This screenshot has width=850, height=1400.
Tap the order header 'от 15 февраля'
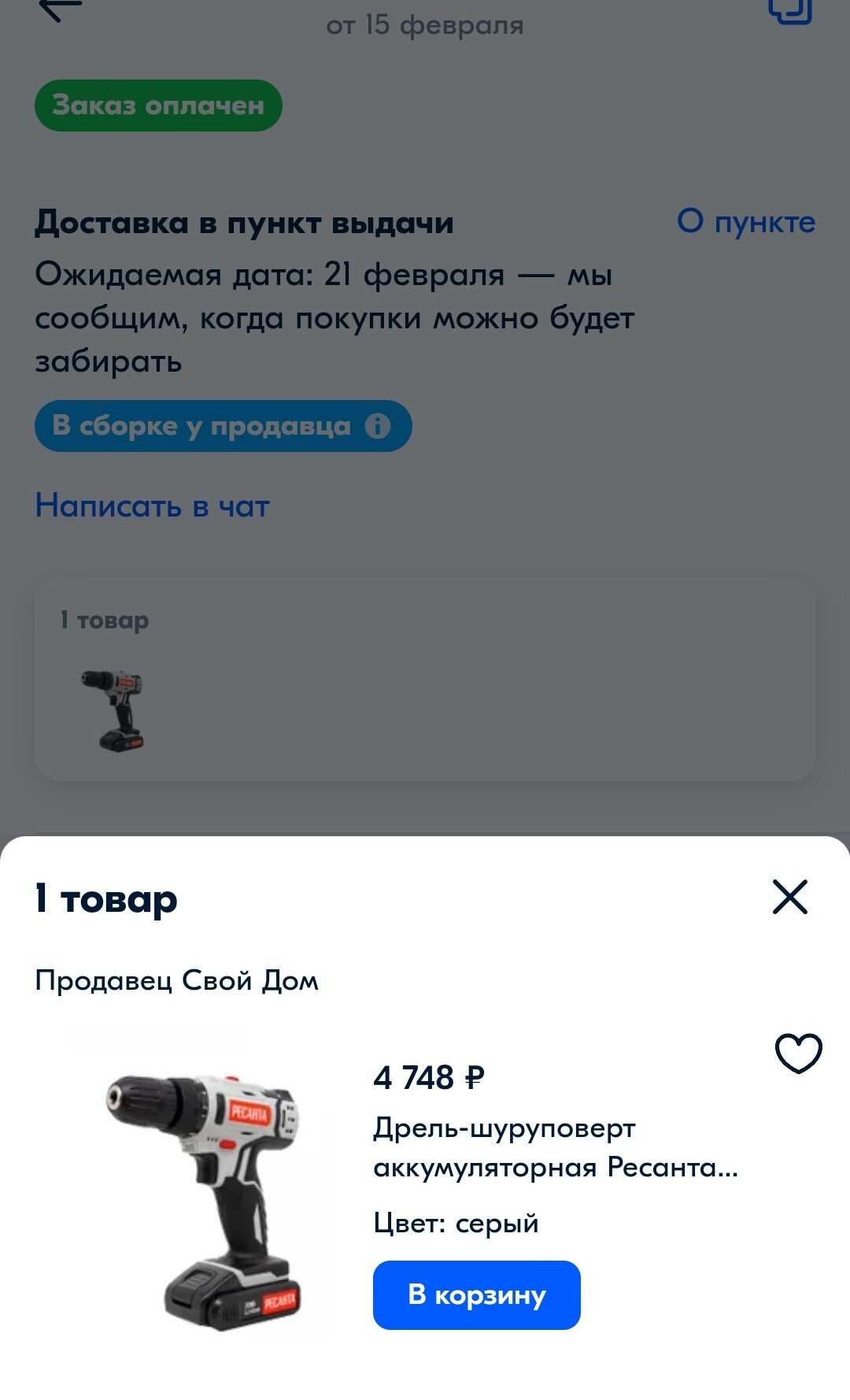tap(425, 24)
